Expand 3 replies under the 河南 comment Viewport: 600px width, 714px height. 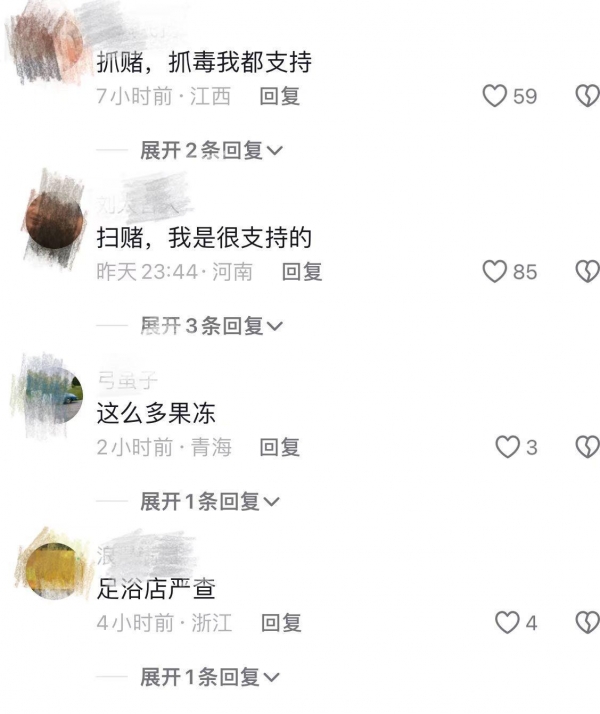click(x=210, y=326)
